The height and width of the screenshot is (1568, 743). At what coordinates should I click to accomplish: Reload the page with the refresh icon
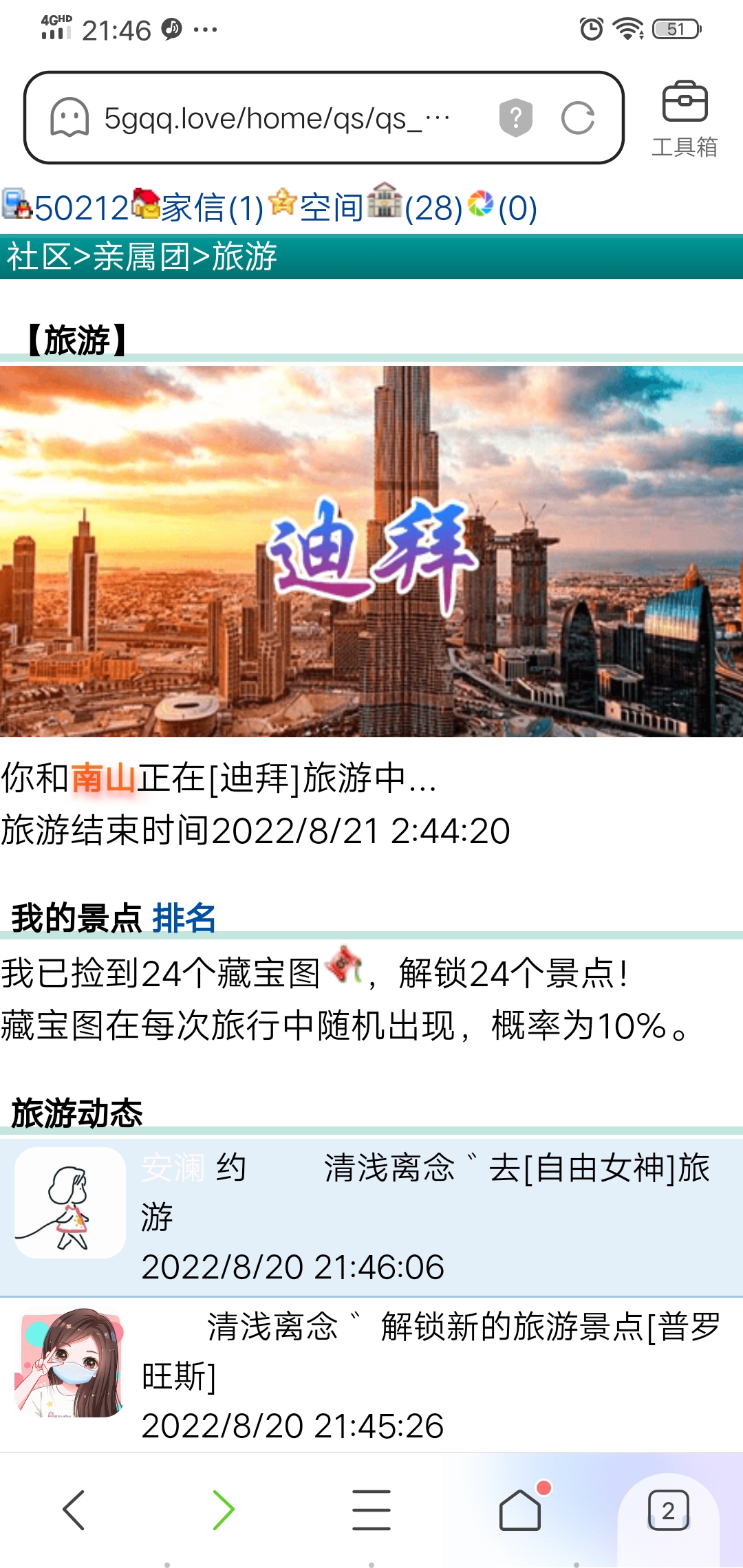578,117
